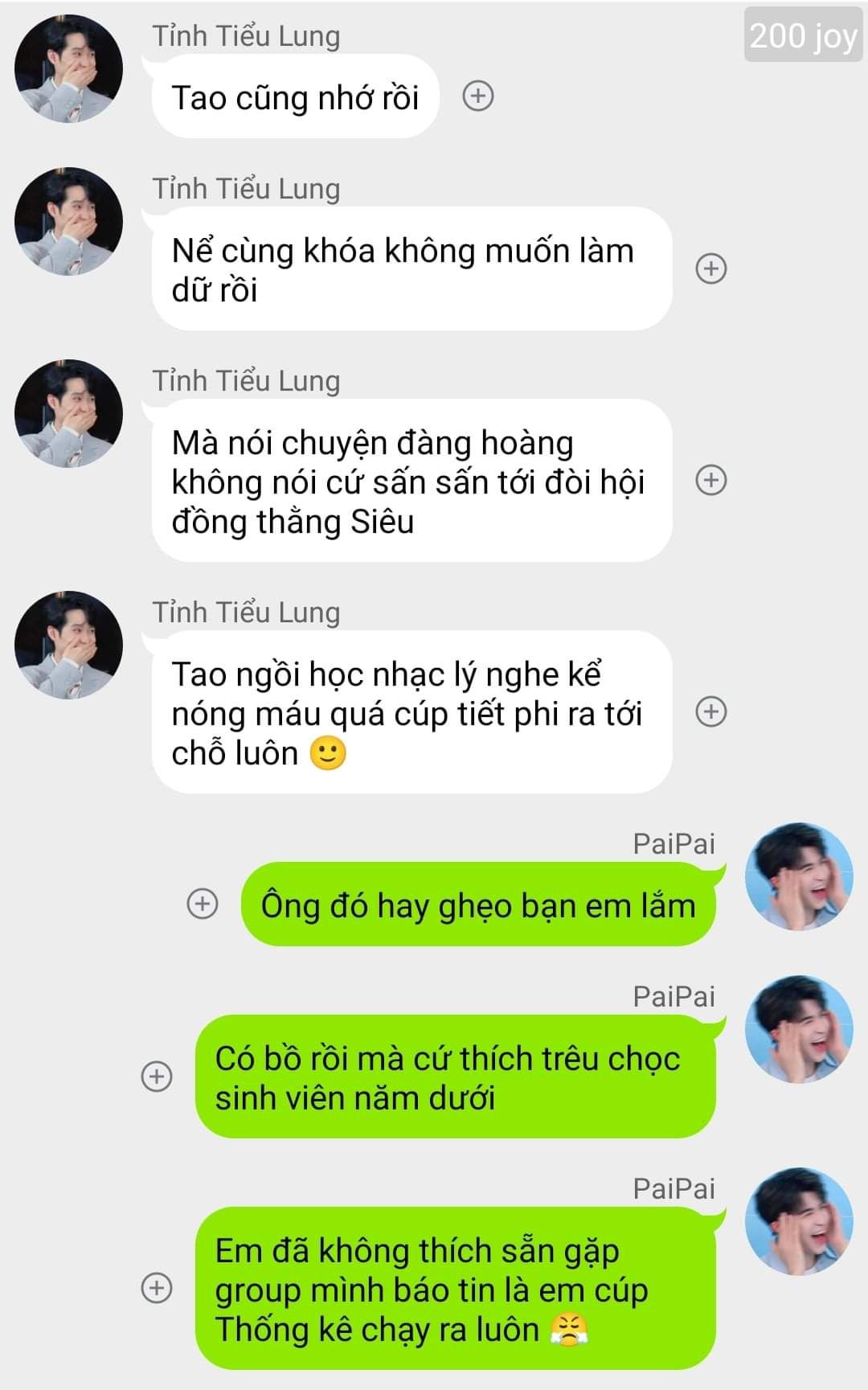Open plus icon next to "Có bồ rồi" message
868x1390 pixels.
pos(157,1076)
